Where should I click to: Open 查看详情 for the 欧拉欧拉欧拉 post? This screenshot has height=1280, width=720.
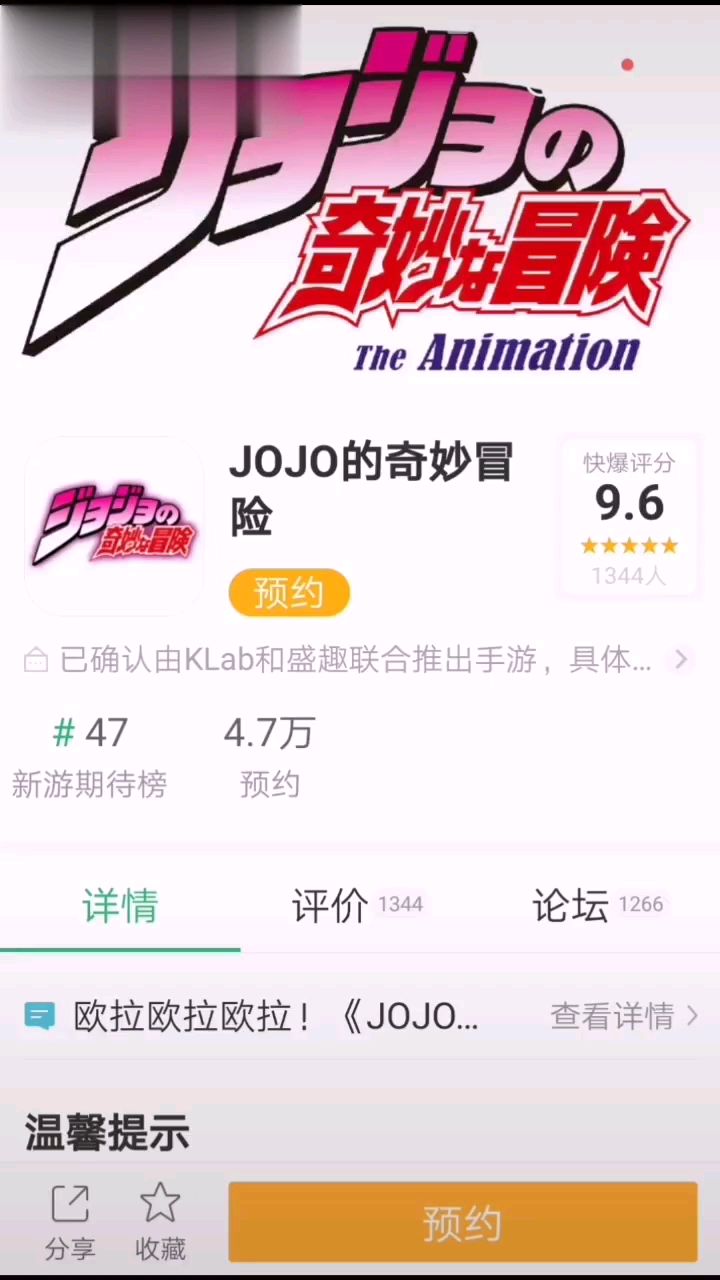(624, 1017)
